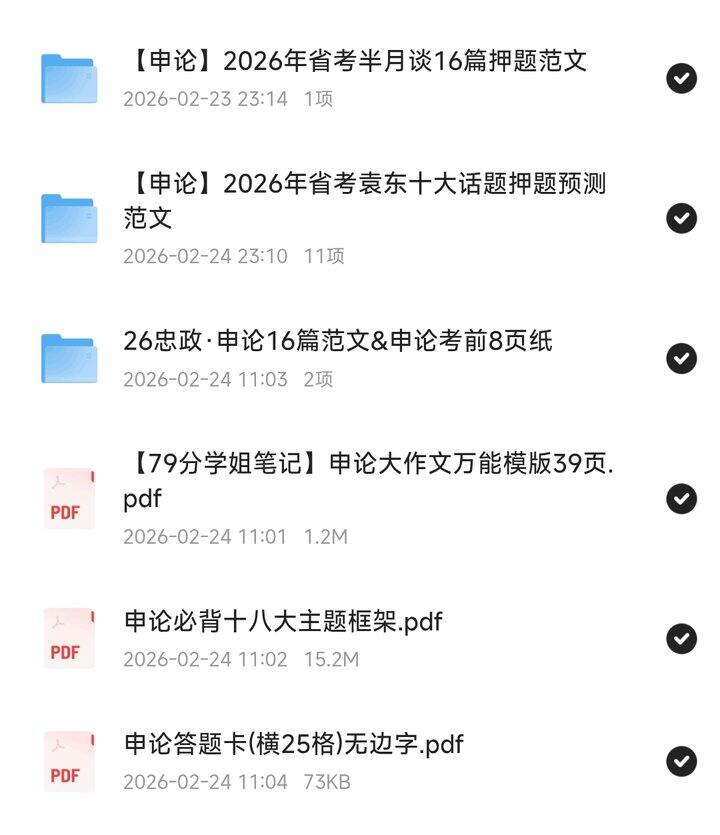The height and width of the screenshot is (835, 720).
Task: Untick the 申论答题卡(横25格)无边字.pdf checkbox
Action: [x=682, y=762]
